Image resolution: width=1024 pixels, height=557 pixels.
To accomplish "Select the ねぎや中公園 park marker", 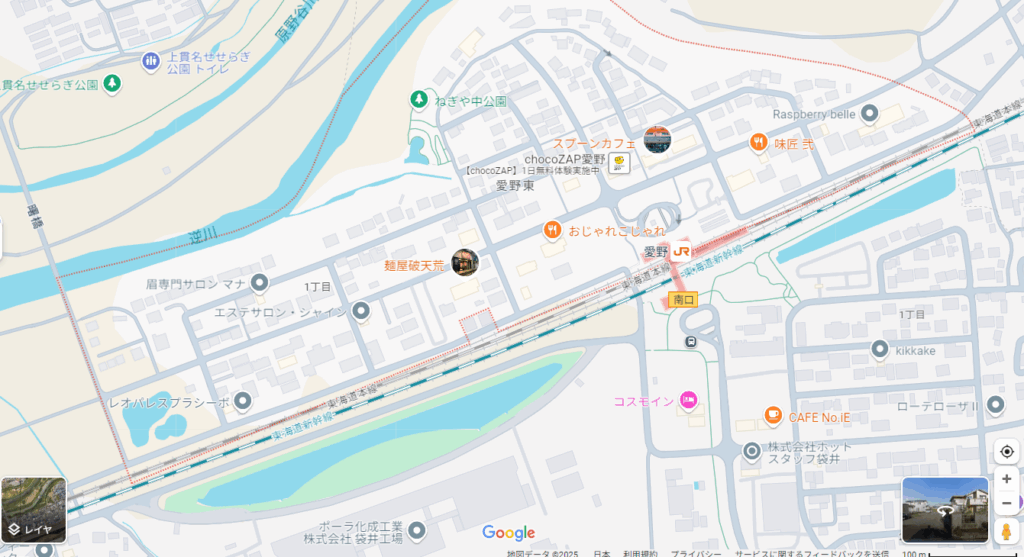I will [420, 100].
